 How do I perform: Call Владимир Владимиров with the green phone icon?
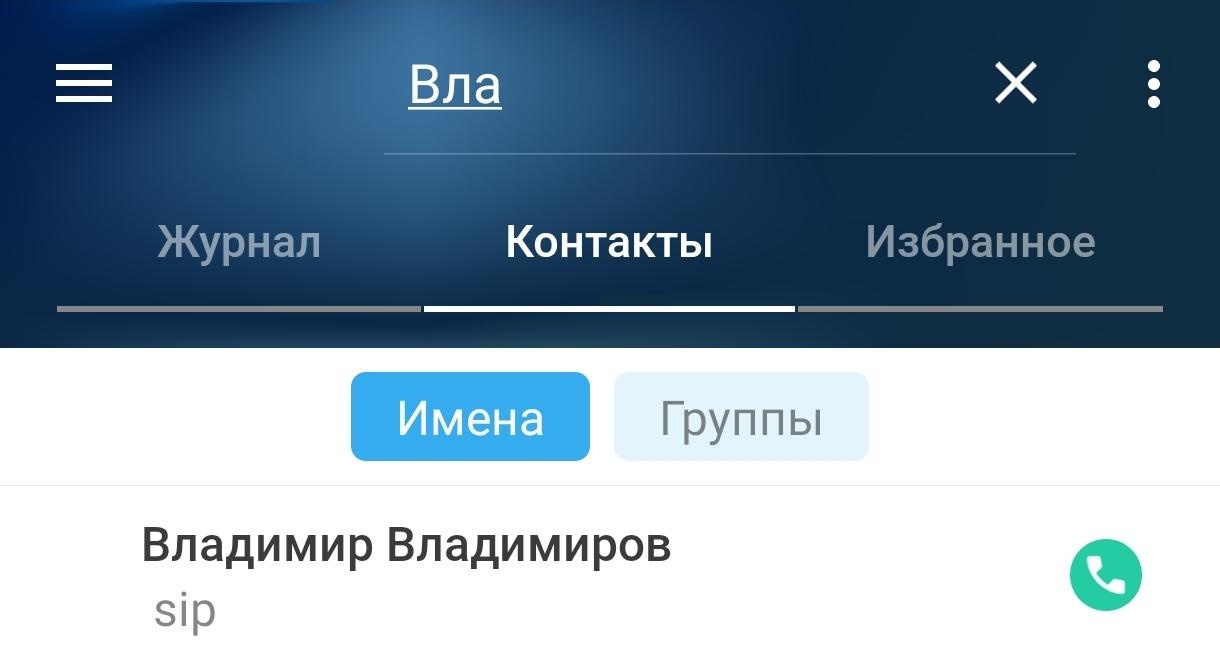pyautogui.click(x=1105, y=575)
